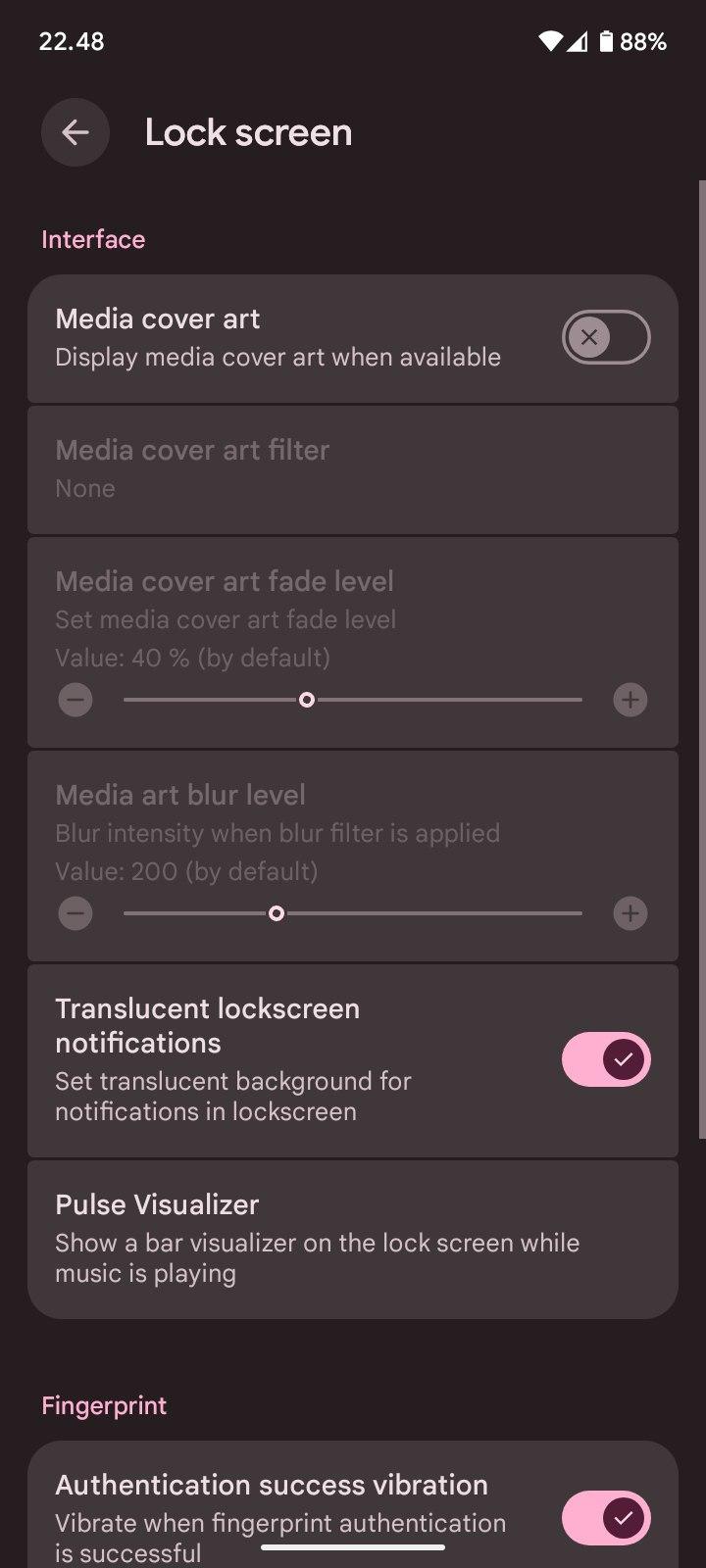Go back from Lock screen settings
Viewport: 706px width, 1568px height.
[x=76, y=132]
